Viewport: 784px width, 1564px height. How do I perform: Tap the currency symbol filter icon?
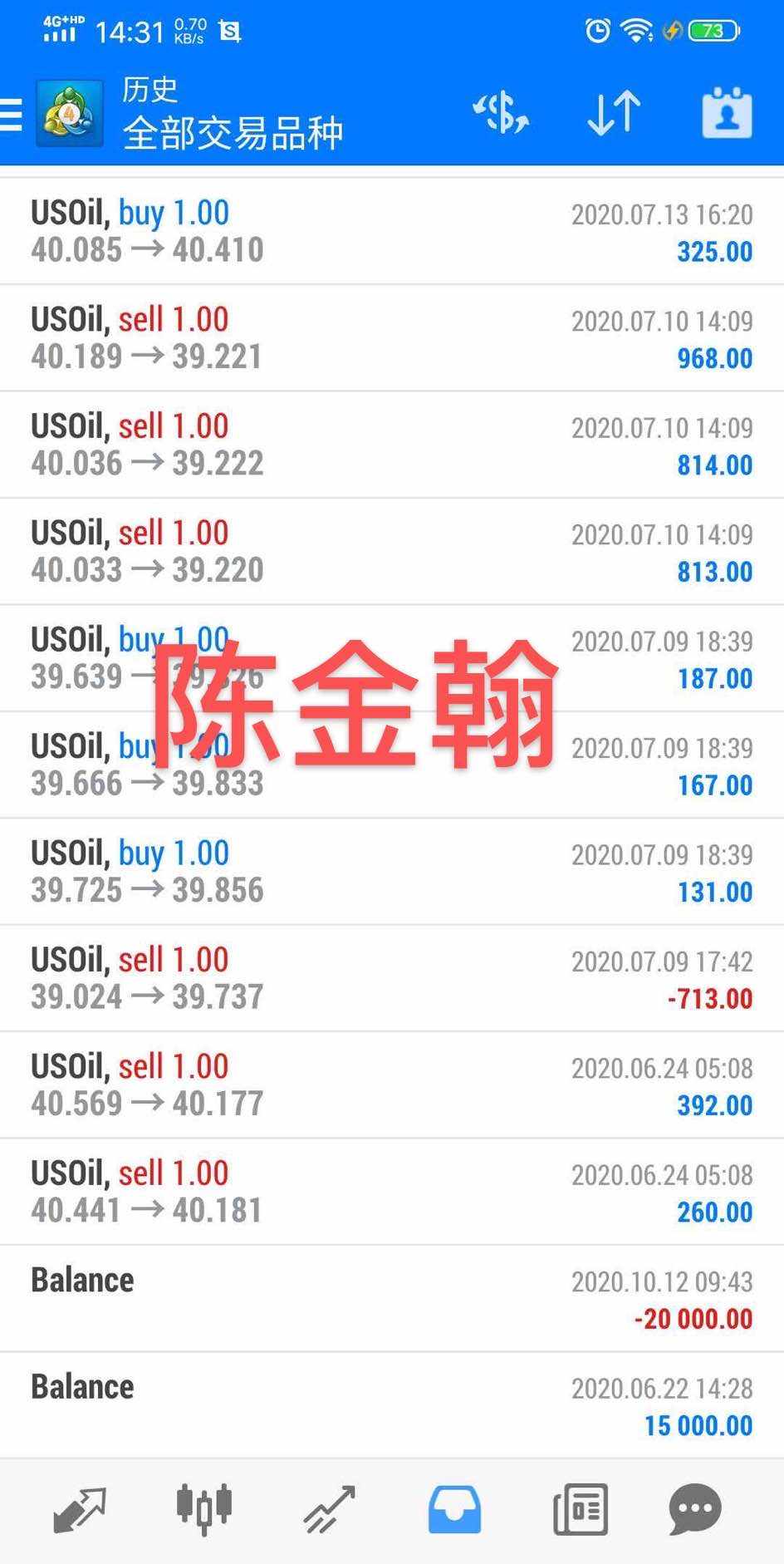click(x=501, y=113)
